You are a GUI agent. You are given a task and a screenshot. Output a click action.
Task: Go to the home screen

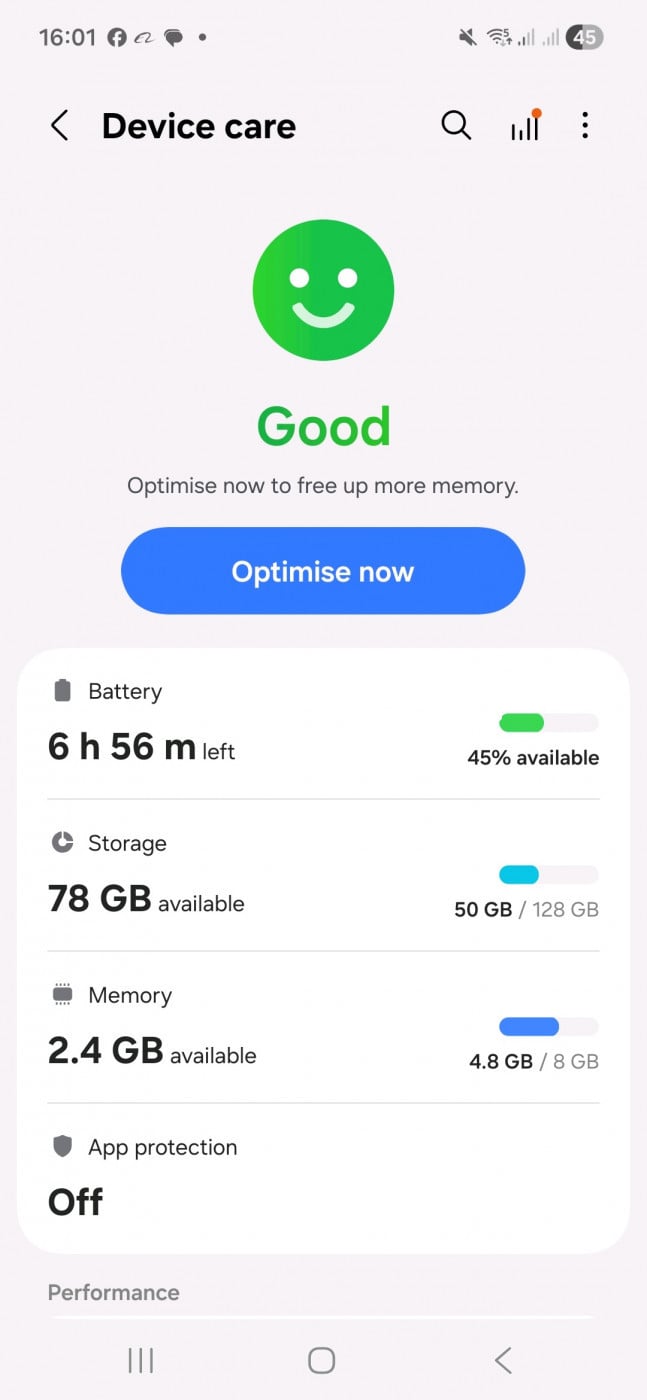point(321,1360)
